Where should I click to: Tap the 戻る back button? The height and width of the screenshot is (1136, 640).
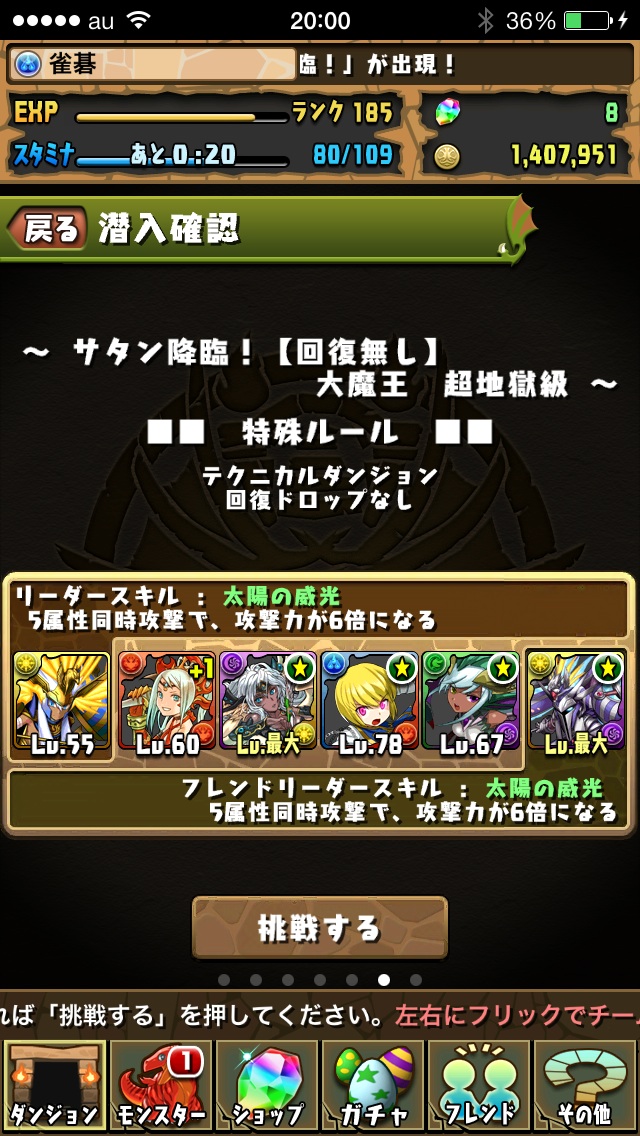[x=48, y=229]
